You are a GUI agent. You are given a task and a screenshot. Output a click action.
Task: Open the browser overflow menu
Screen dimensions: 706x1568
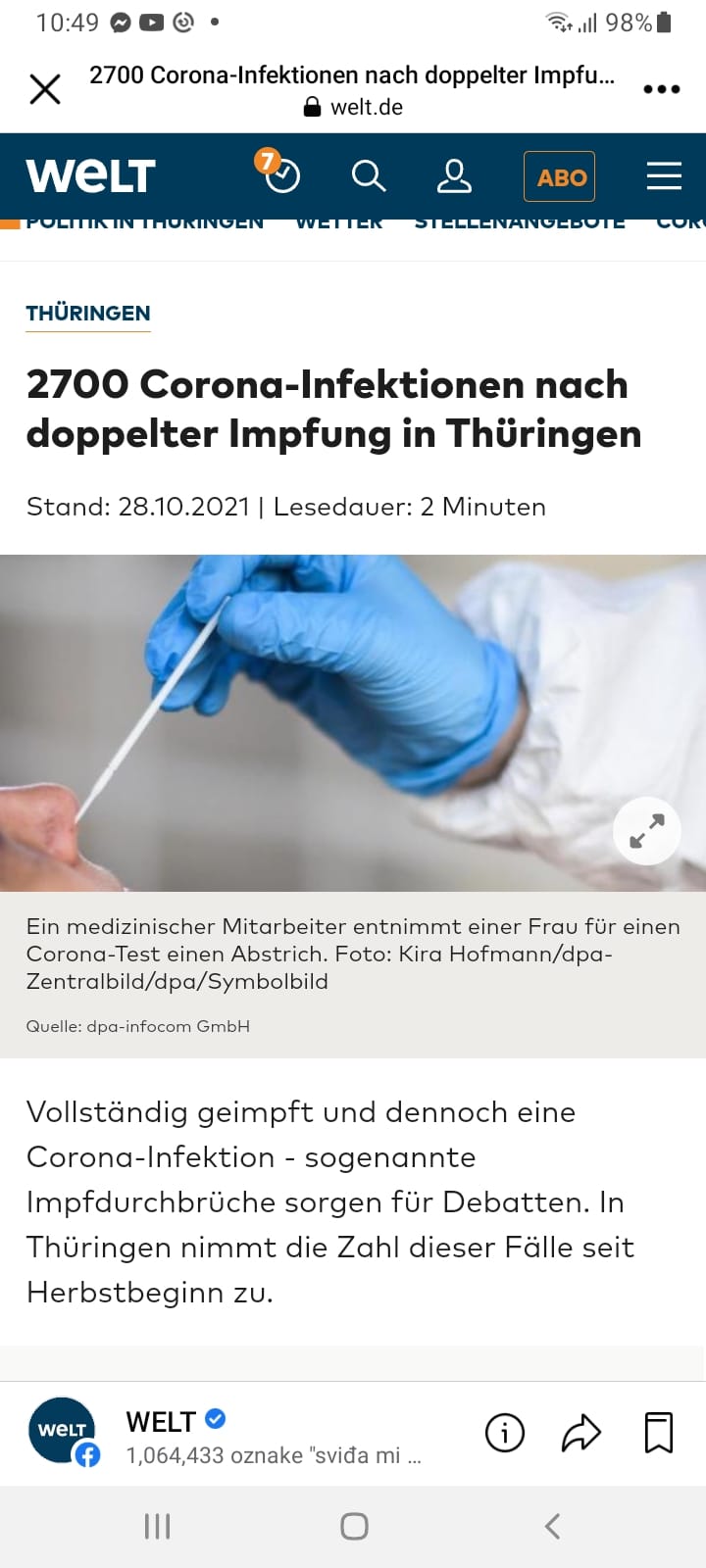(x=661, y=89)
